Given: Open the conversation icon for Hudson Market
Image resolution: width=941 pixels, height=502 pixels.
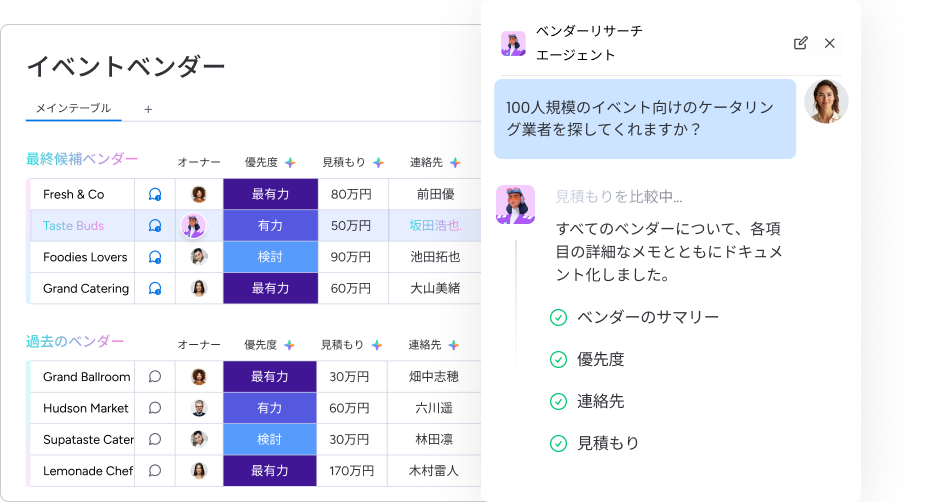Looking at the screenshot, I should pos(155,408).
